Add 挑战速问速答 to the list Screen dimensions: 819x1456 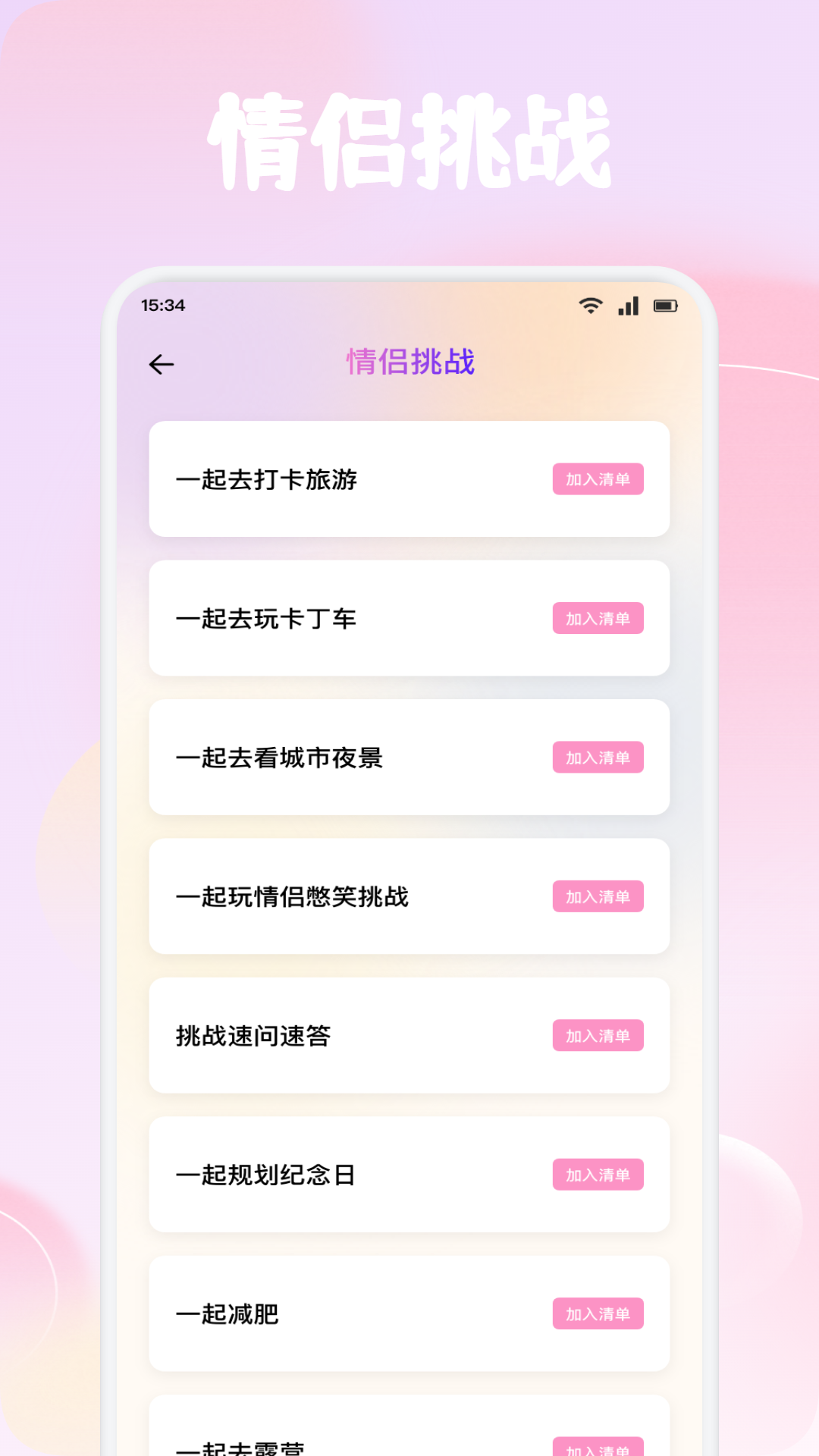(598, 1035)
